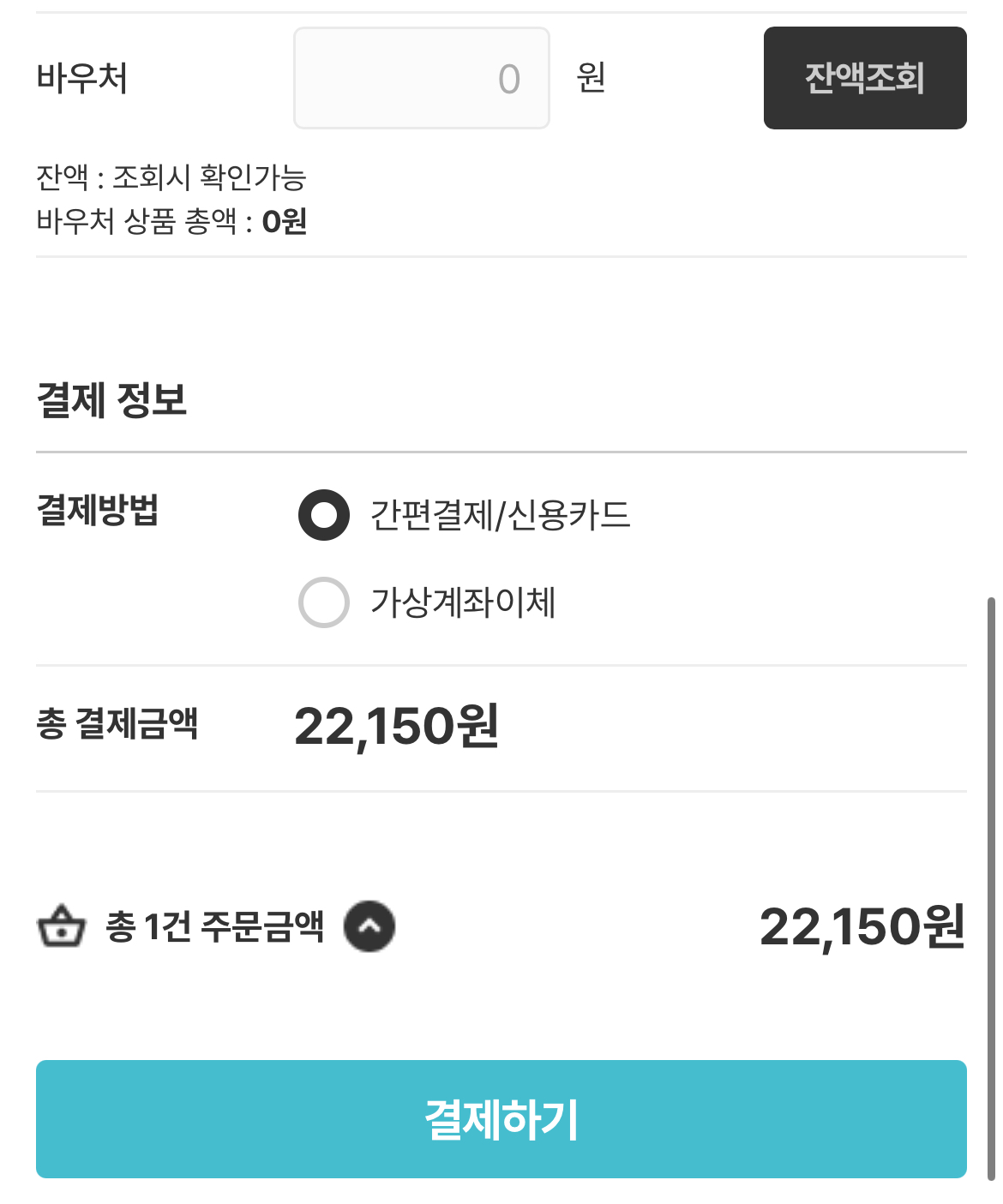Click the voucher amount input field

(422, 77)
